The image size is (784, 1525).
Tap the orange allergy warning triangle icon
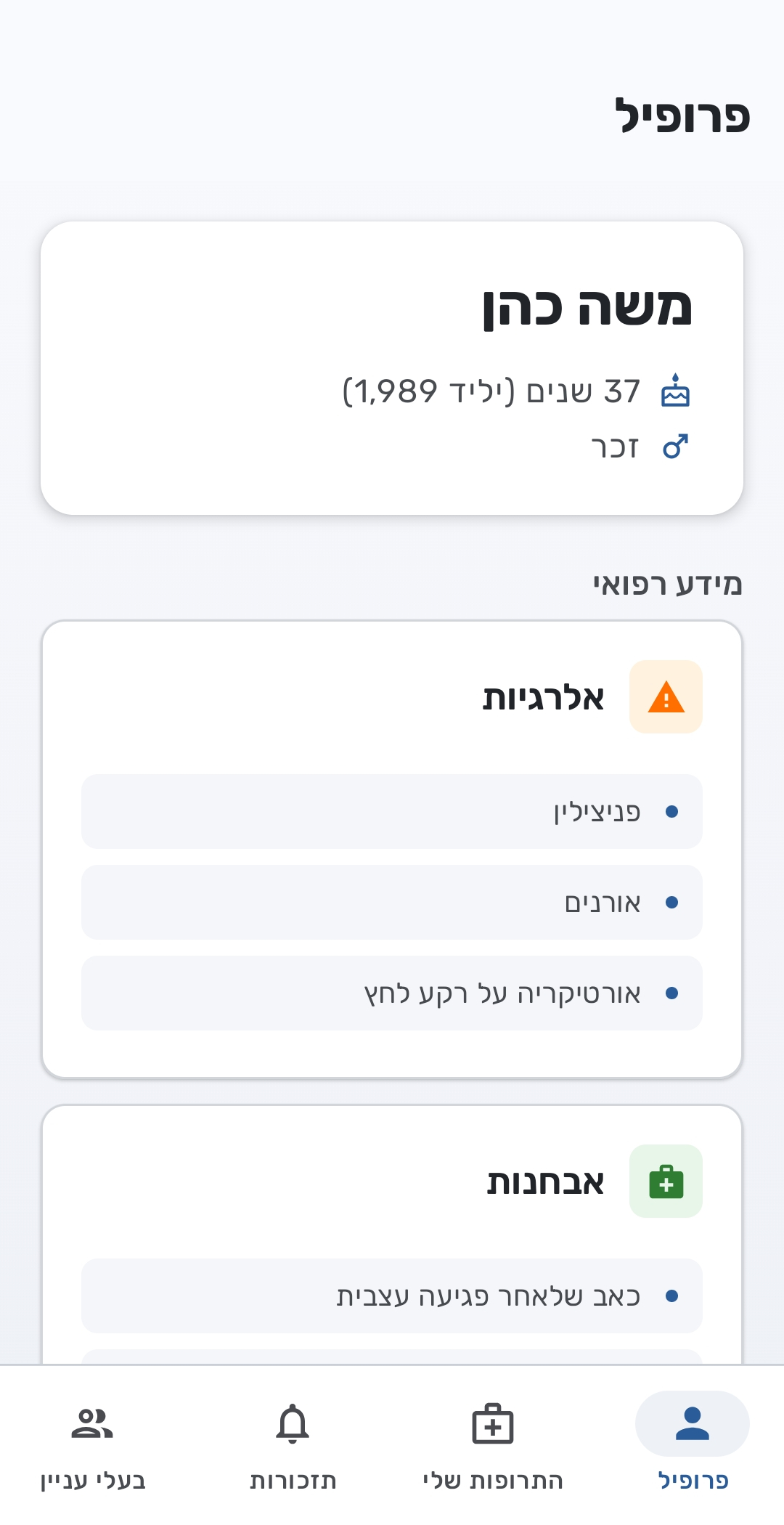[x=666, y=696]
